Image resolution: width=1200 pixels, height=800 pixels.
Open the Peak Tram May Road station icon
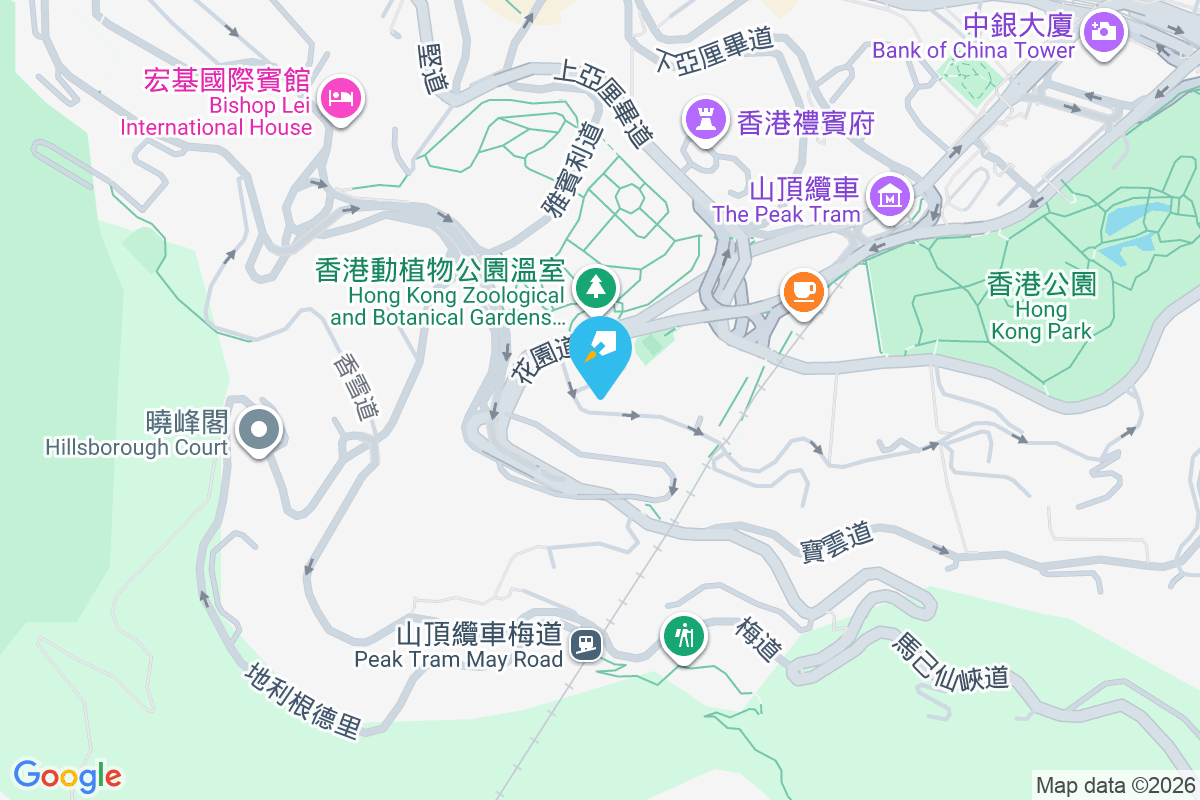point(586,645)
